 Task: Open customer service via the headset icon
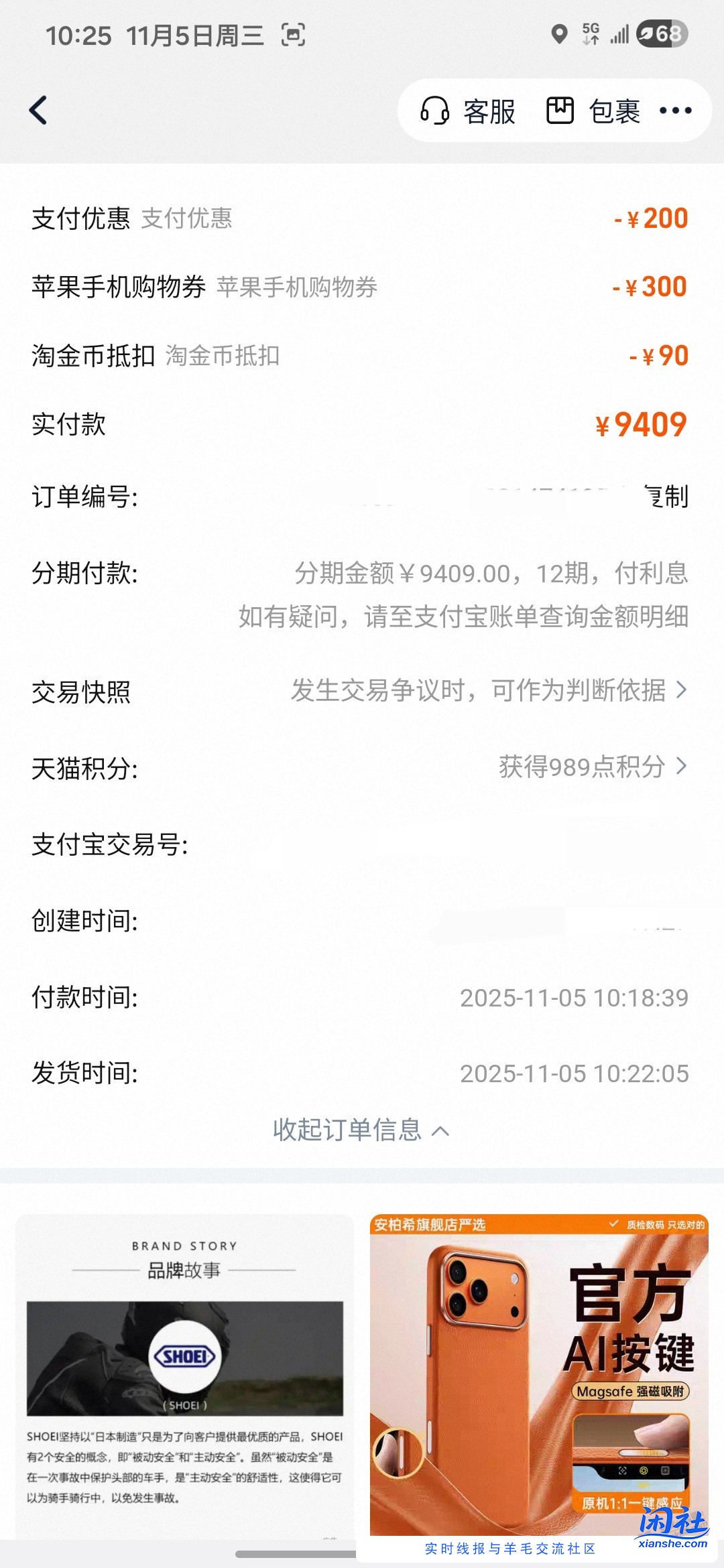tap(433, 111)
